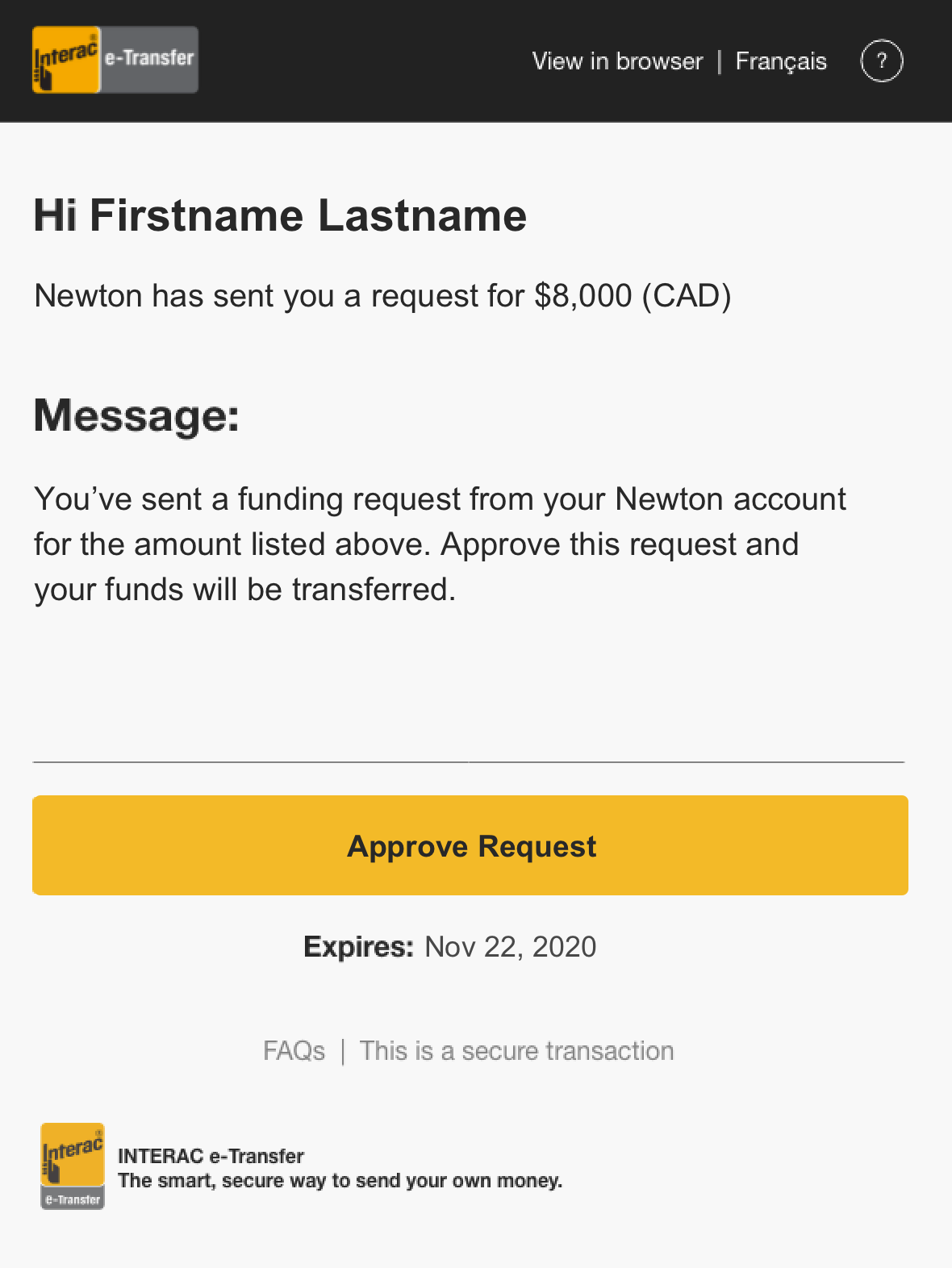Click the smart, secure way tagline in footer
The height and width of the screenshot is (1268, 952).
[340, 1180]
